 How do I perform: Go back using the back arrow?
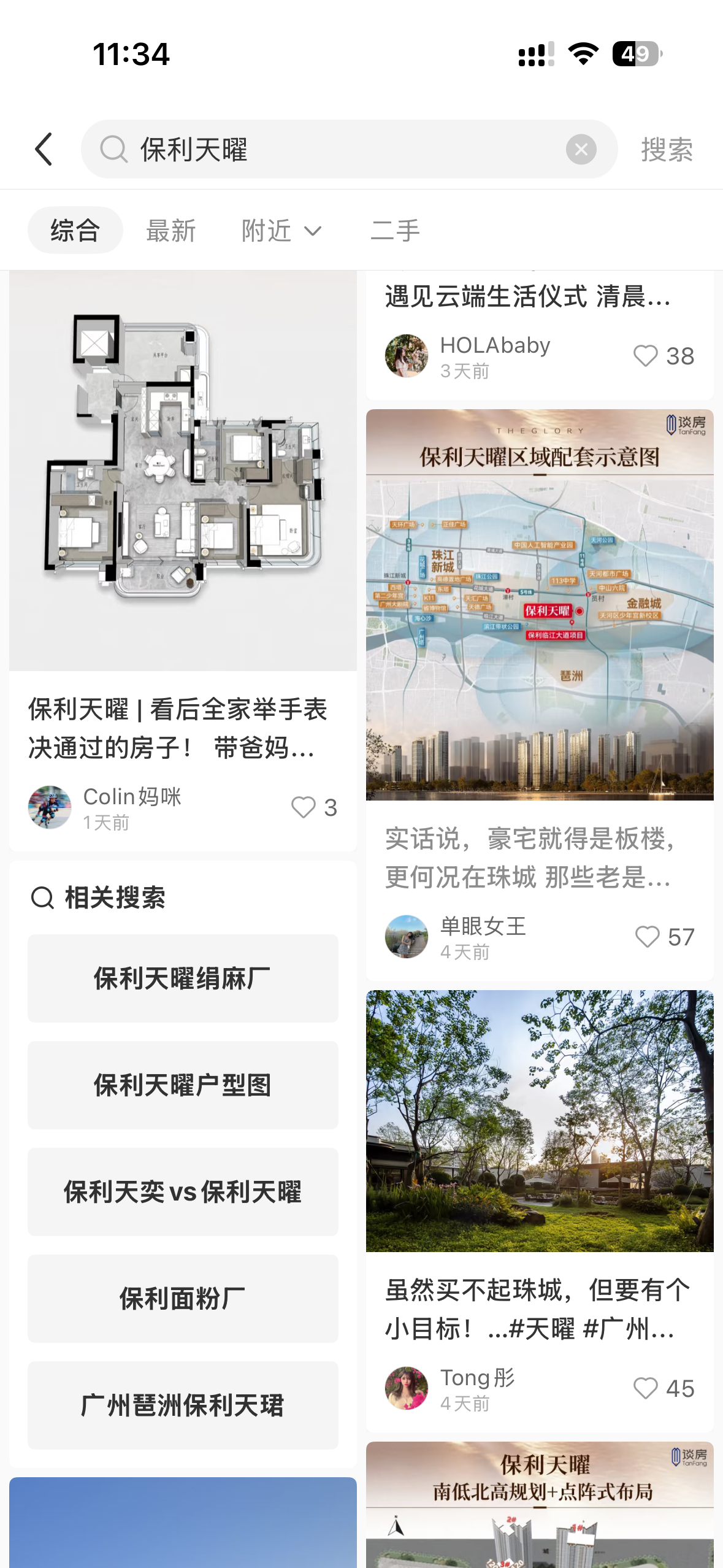tap(44, 149)
